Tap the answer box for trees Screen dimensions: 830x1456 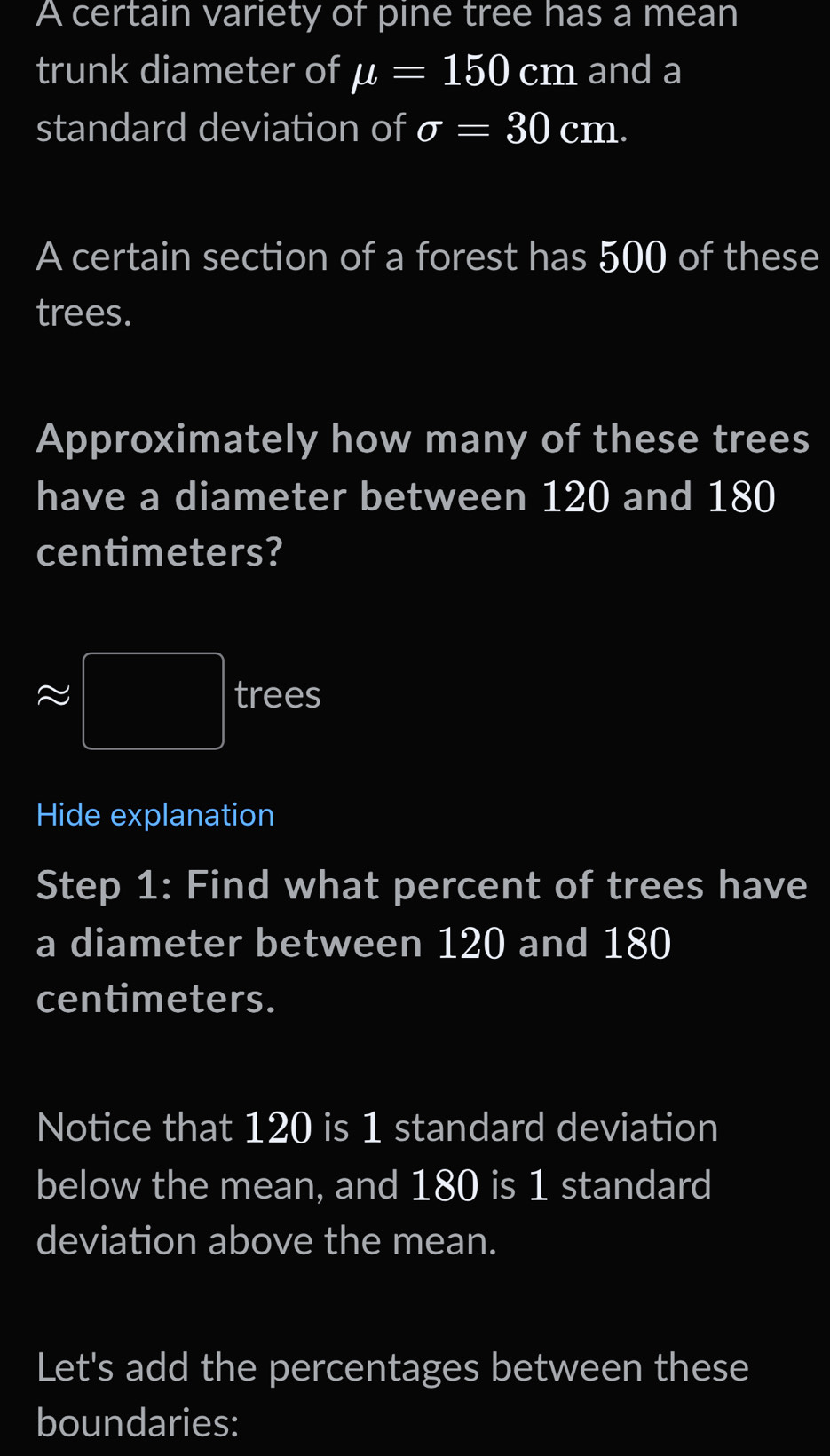[153, 700]
